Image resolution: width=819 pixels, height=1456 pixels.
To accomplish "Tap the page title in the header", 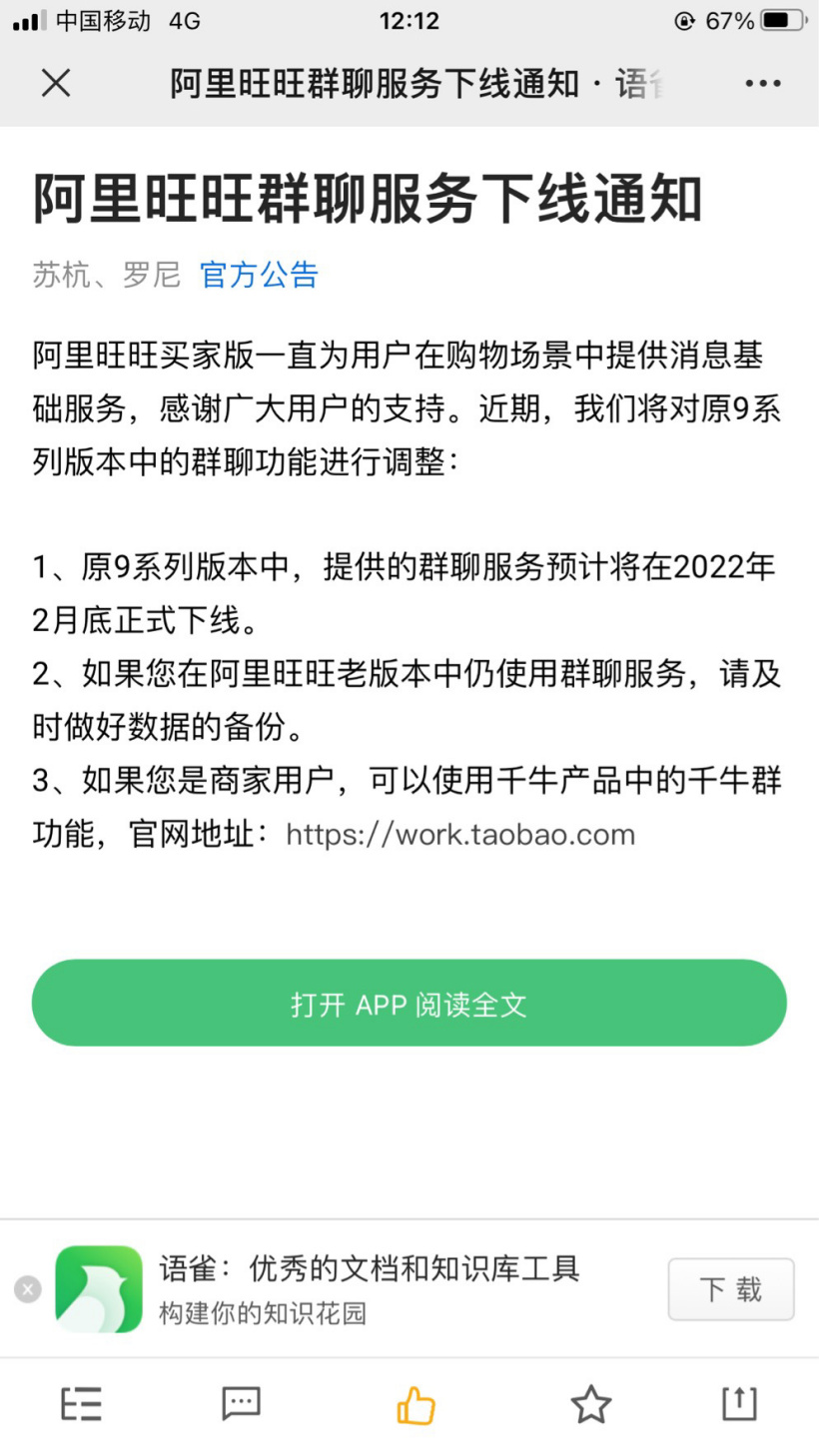I will 409,84.
